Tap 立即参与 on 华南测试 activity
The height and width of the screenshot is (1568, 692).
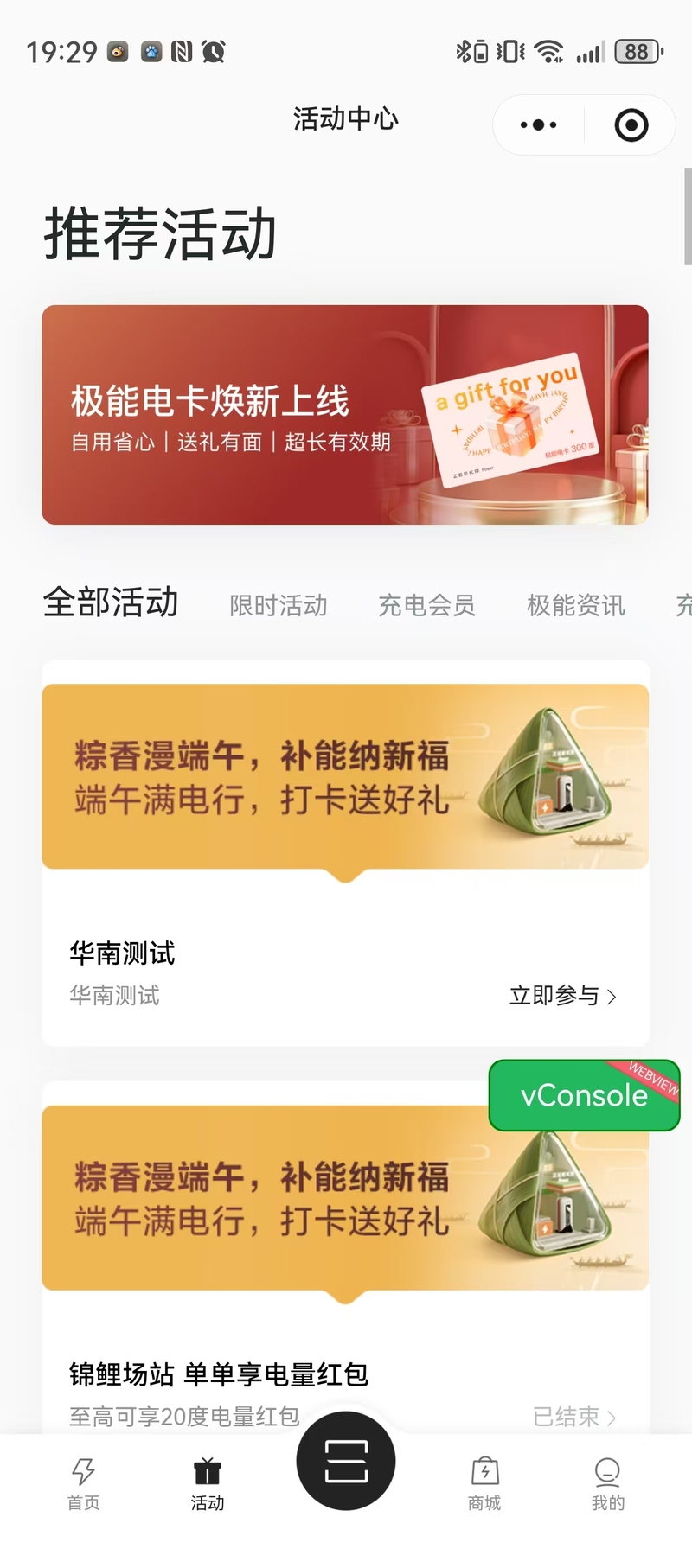[x=562, y=996]
